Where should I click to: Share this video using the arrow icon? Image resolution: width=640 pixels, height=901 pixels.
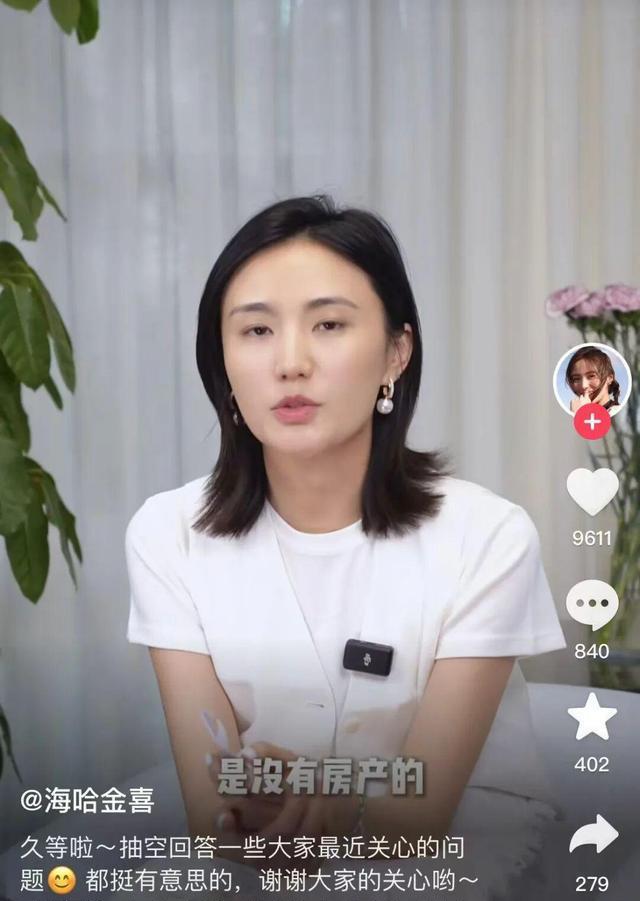click(x=593, y=835)
